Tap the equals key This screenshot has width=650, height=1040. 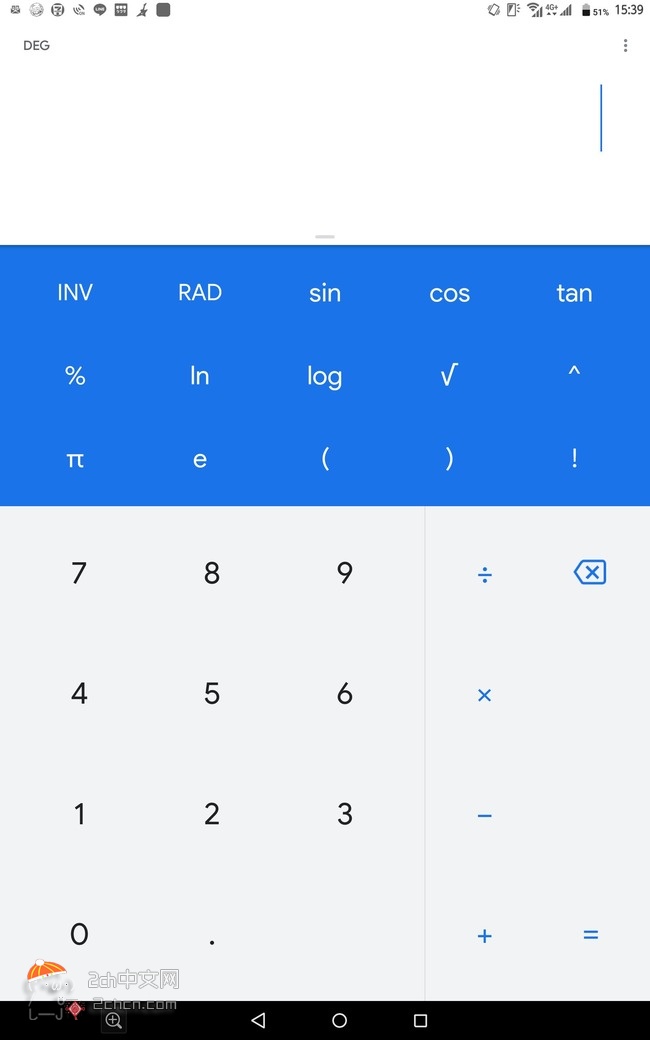click(590, 935)
